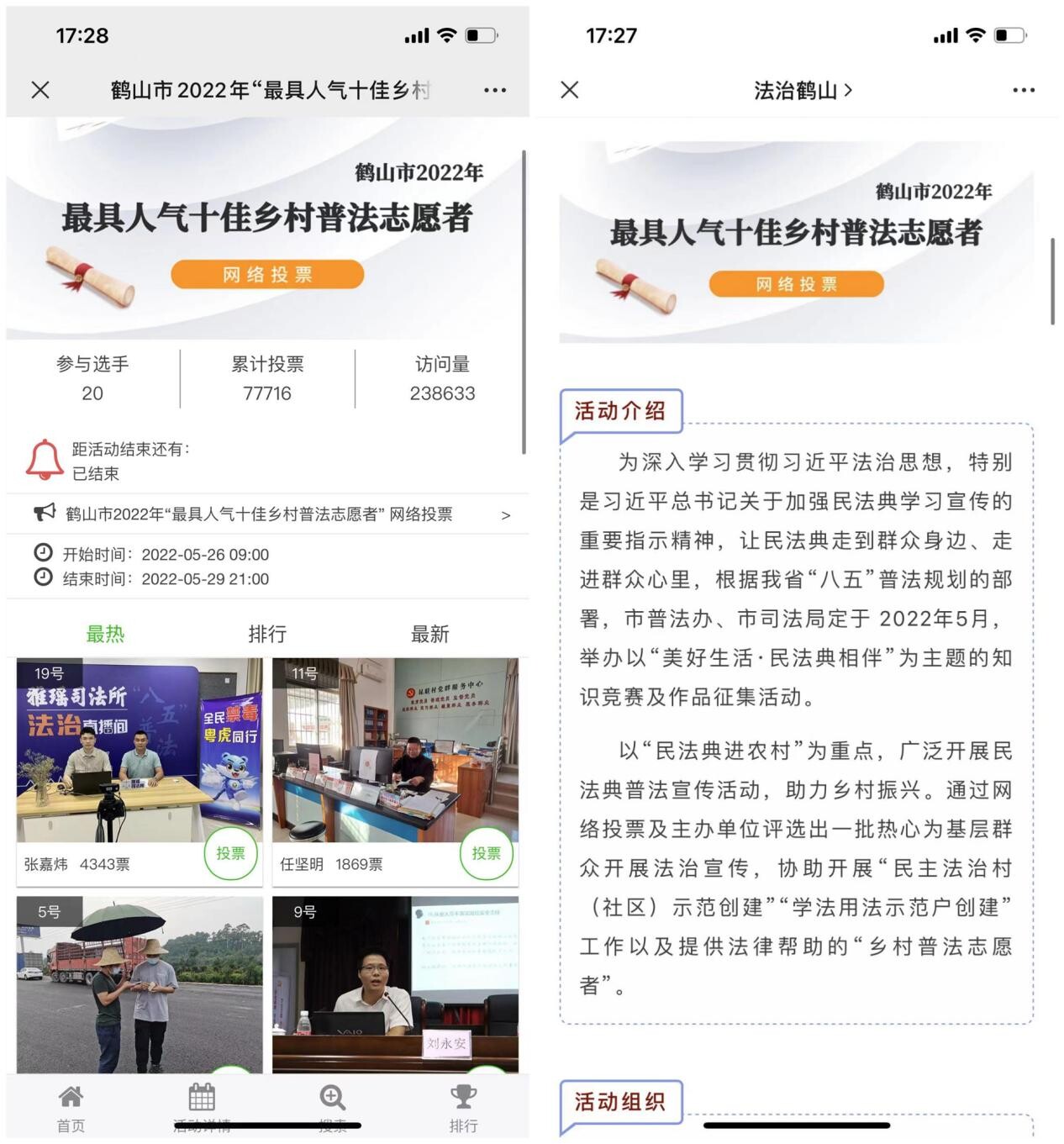This screenshot has width=1064, height=1144.
Task: Open overflow menu on 法治鹤山 page
Action: click(x=1023, y=90)
